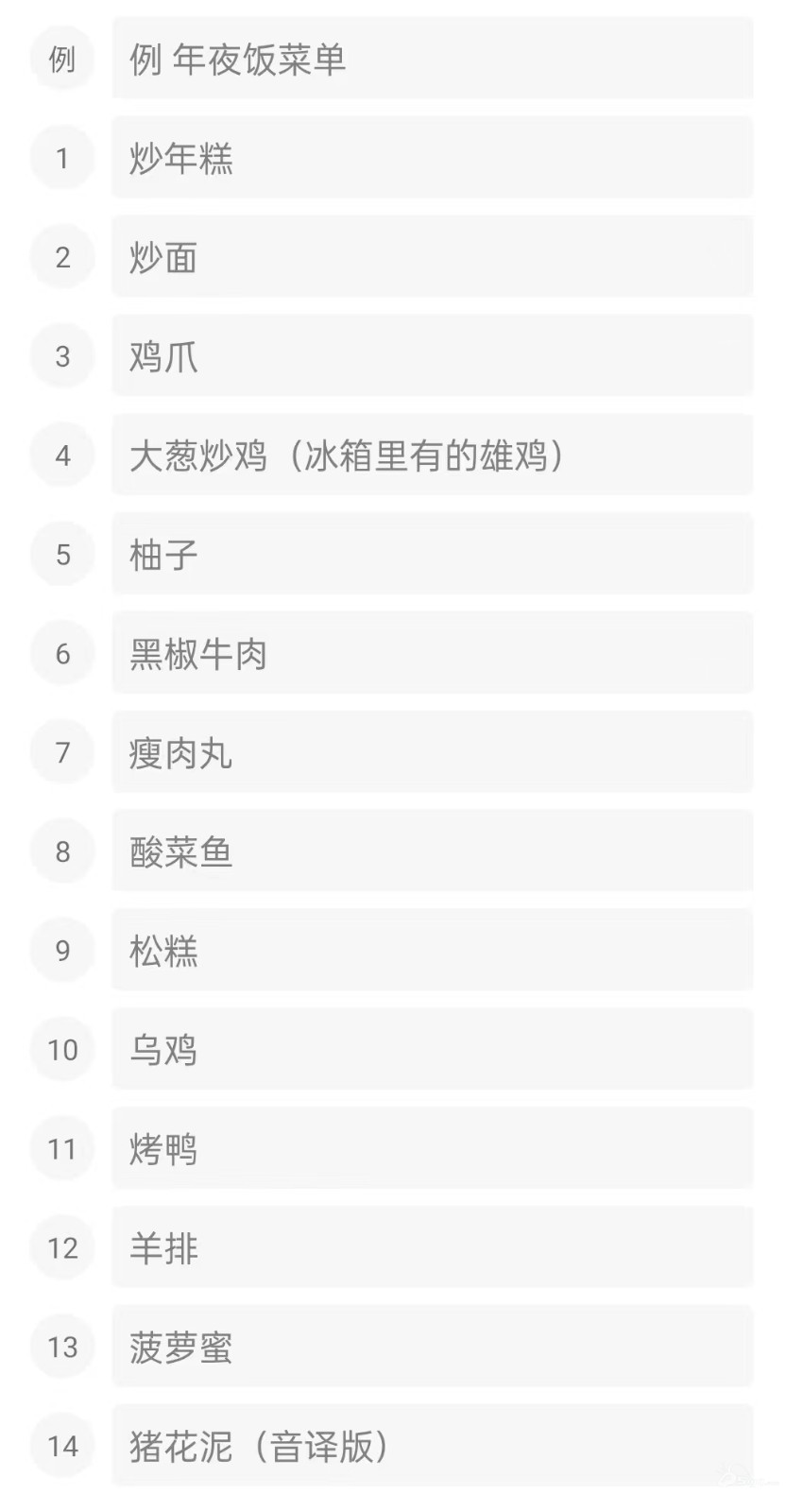Select the 松糕 field
The image size is (803, 1512).
(x=433, y=951)
